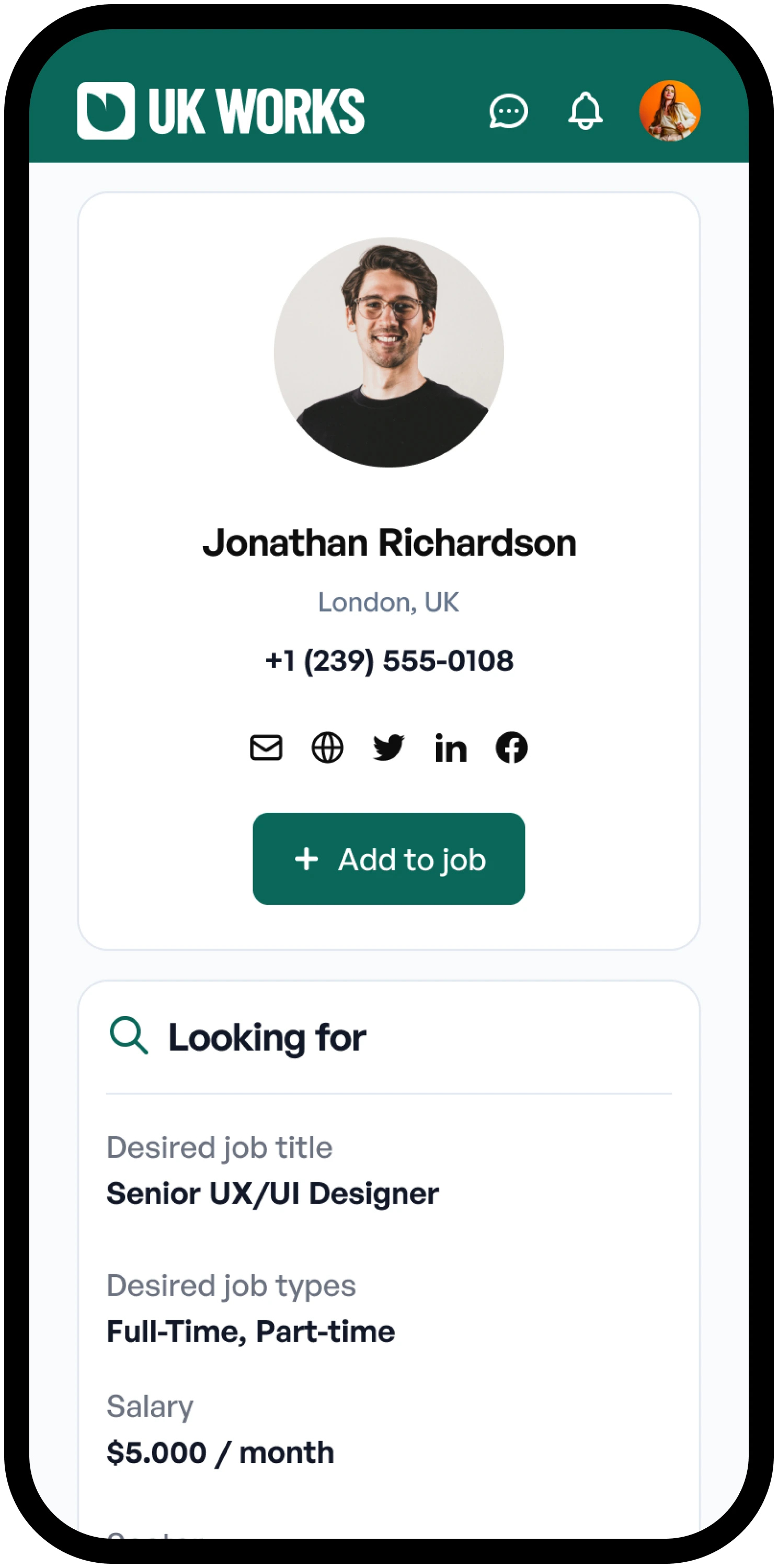Screen dimensions: 778x1568
Task: Open the messages chat icon
Action: coord(508,111)
